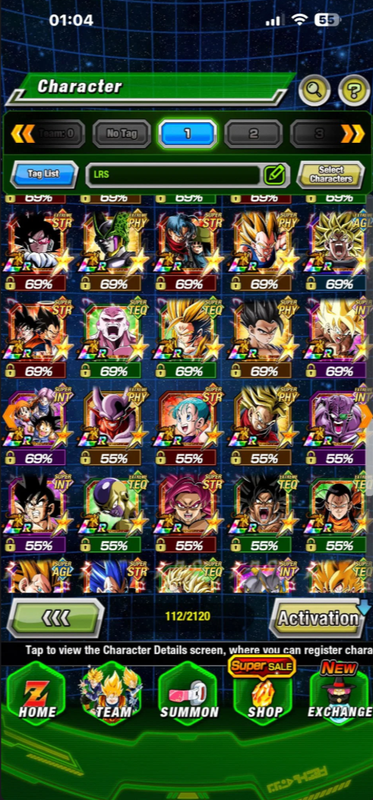Open the TEAM menu
Viewport: 373px width, 800px height.
112,696
